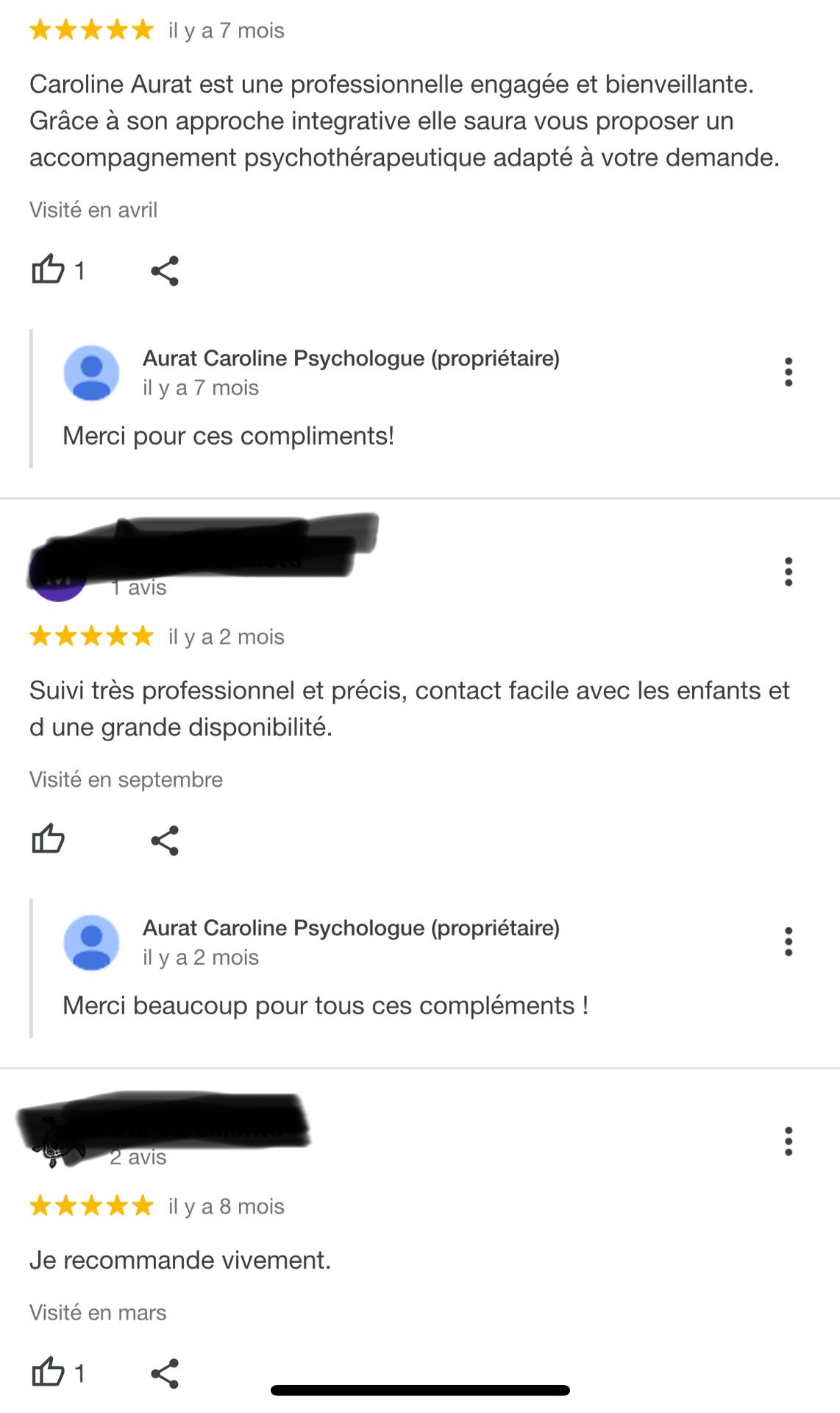Open options for the "Merci beaucoup" owner reply
Image resolution: width=840 pixels, height=1413 pixels.
tap(788, 942)
